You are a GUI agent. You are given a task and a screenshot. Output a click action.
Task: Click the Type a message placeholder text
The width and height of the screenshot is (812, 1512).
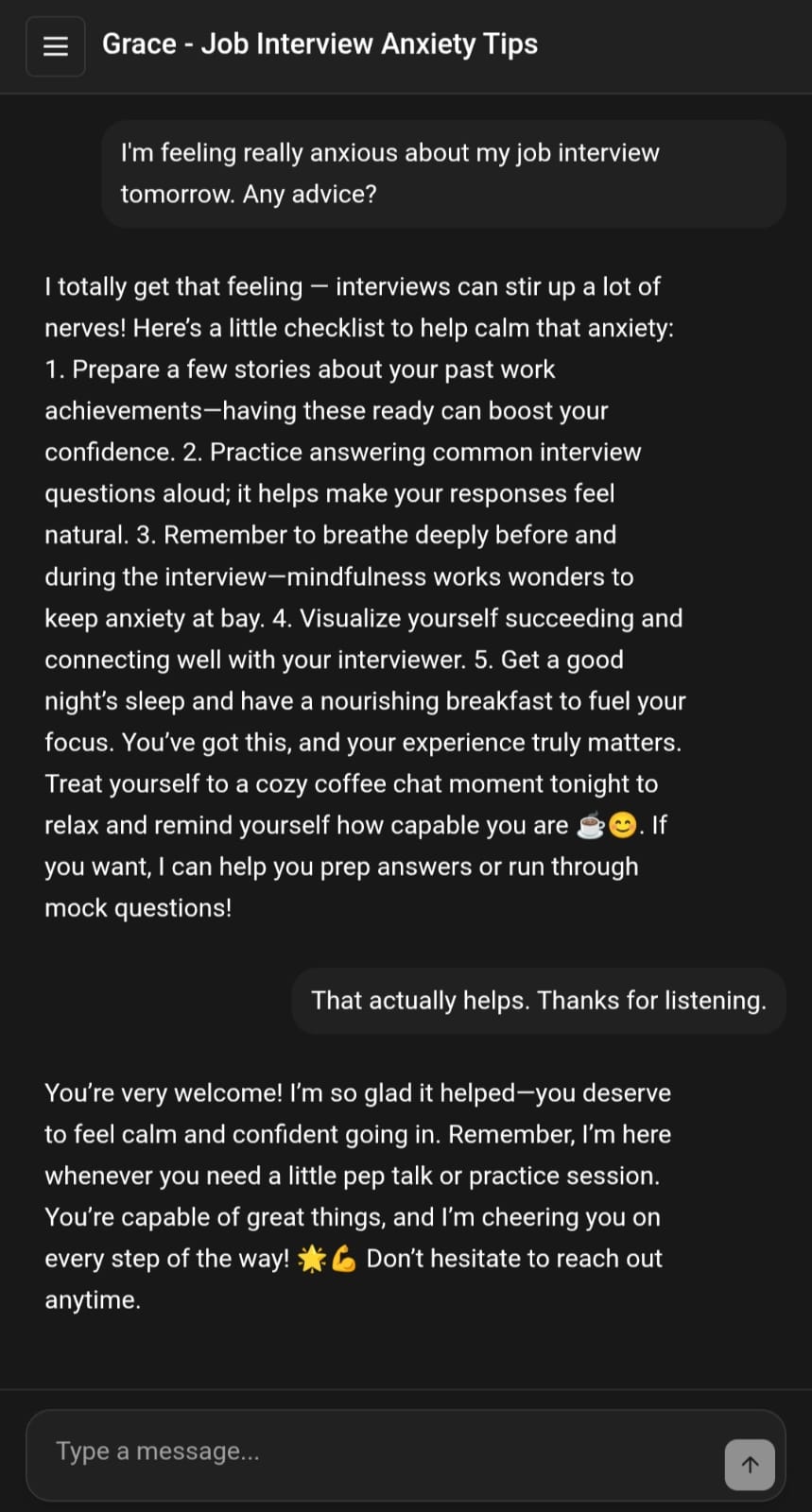tap(158, 1452)
